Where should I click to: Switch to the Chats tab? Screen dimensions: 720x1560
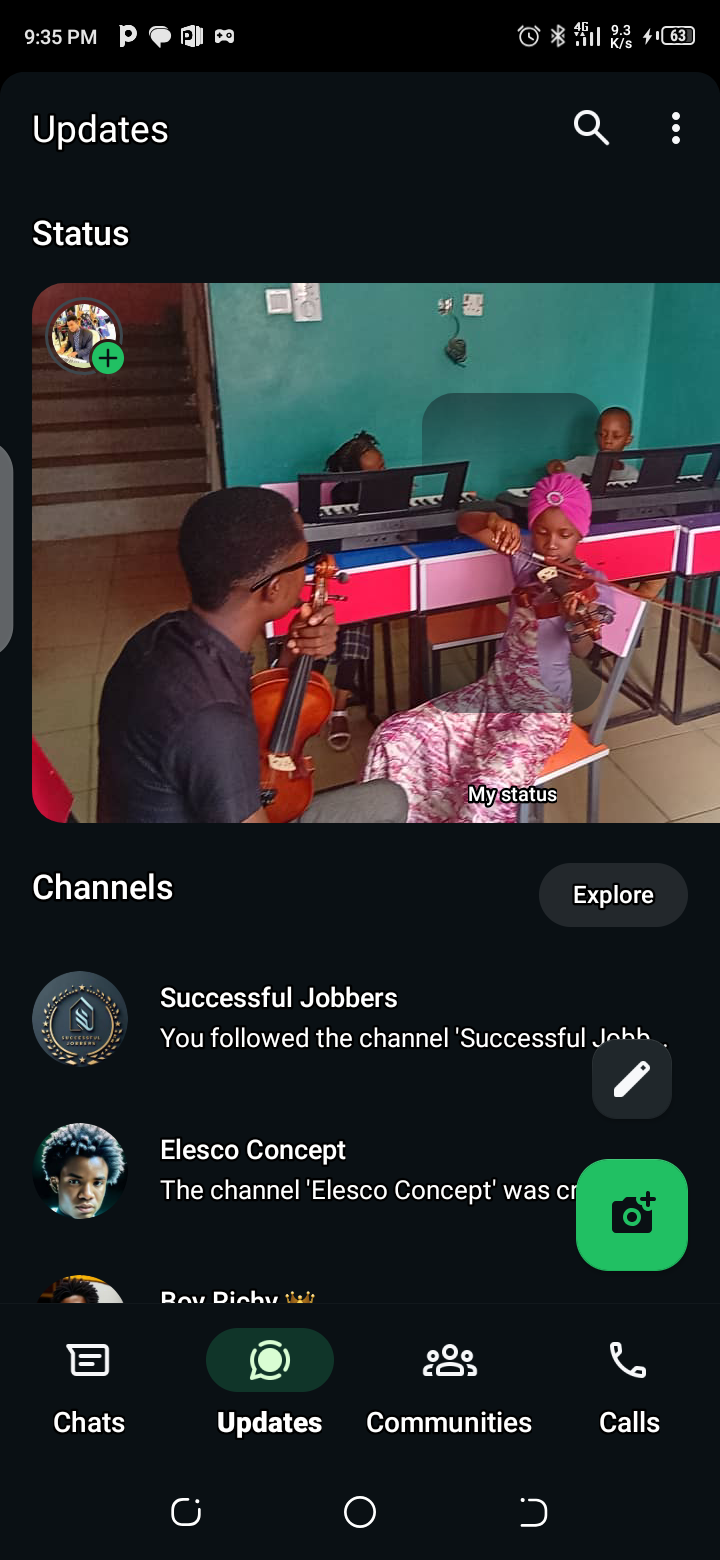tap(89, 1386)
